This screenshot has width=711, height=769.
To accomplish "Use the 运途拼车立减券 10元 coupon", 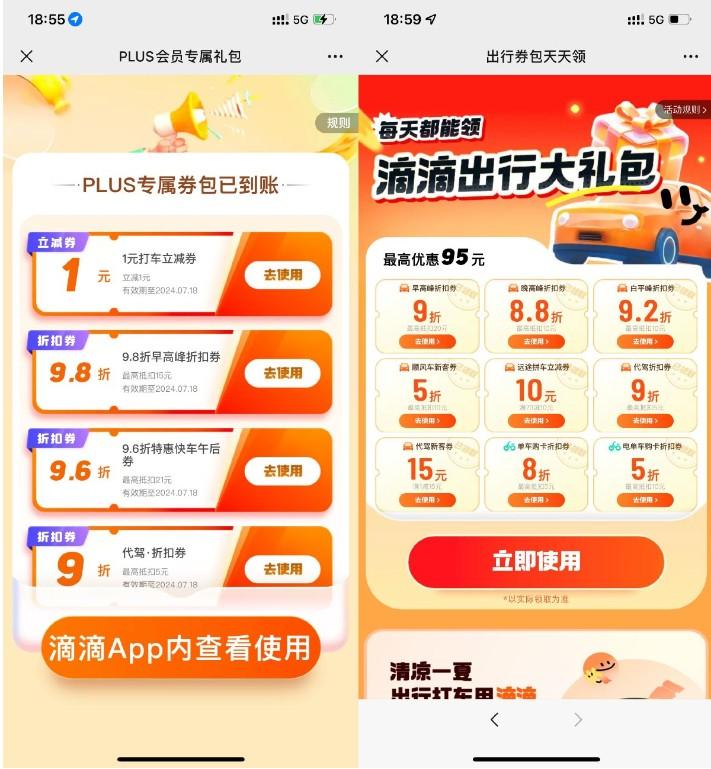I will [x=536, y=421].
